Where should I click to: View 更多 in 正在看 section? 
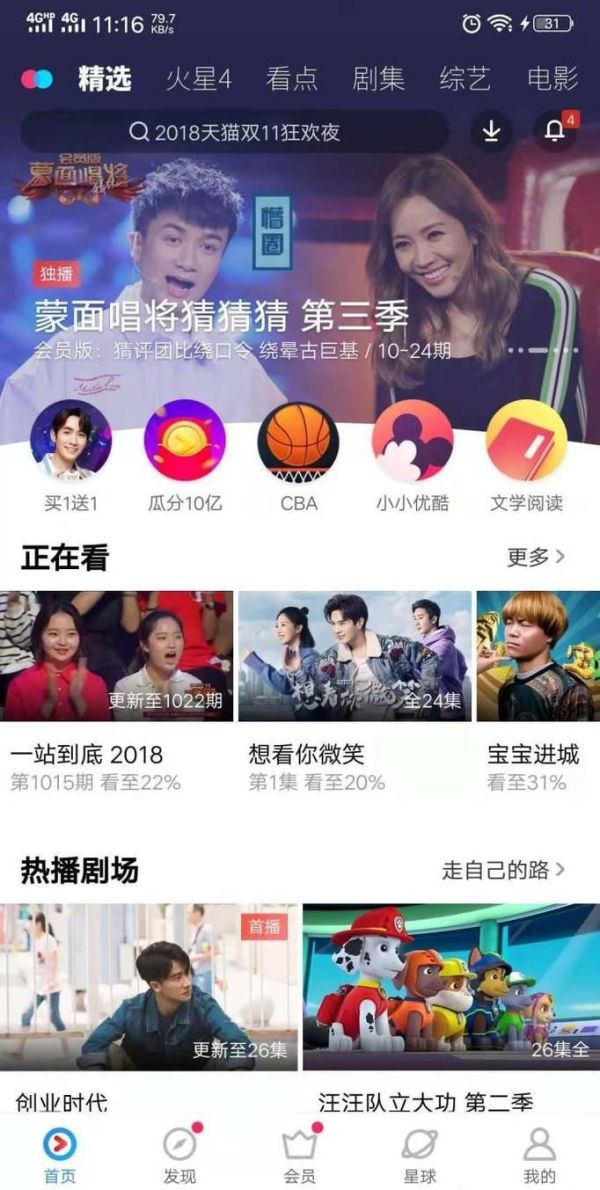536,557
